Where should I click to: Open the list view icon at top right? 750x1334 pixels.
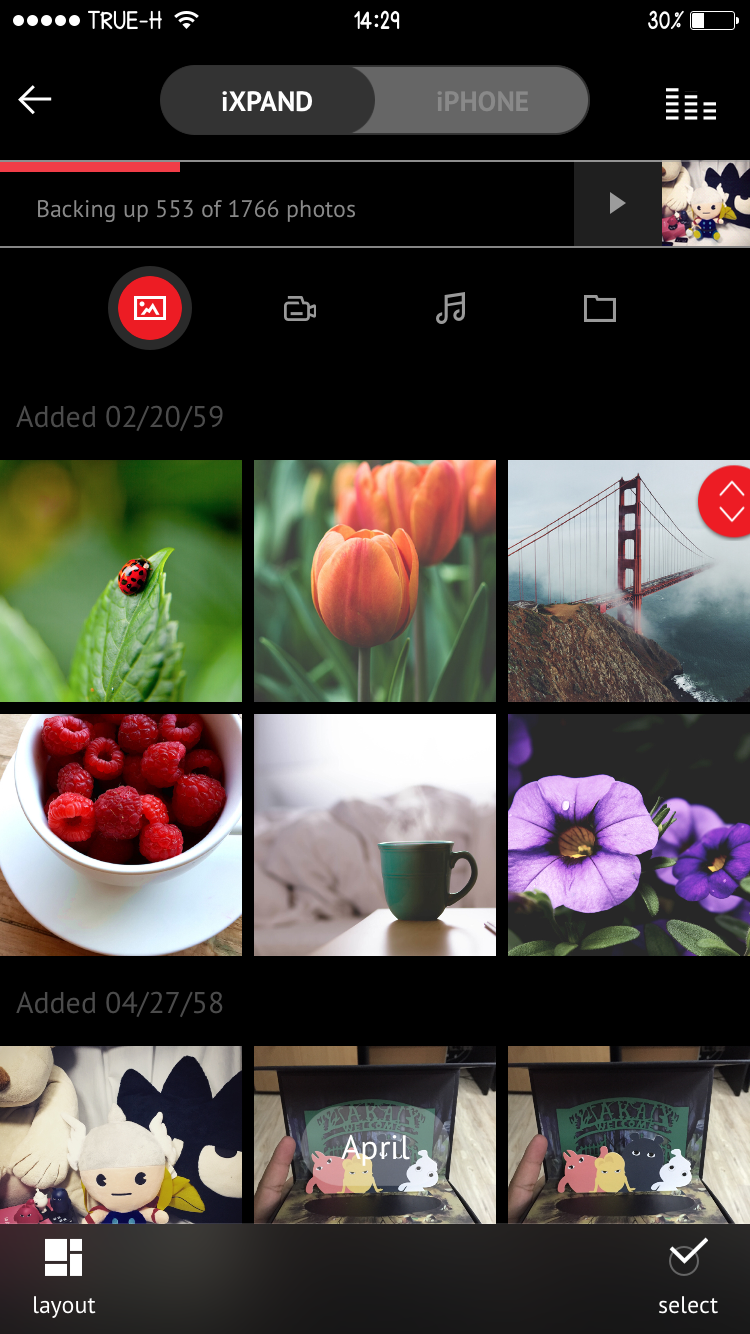click(x=691, y=104)
